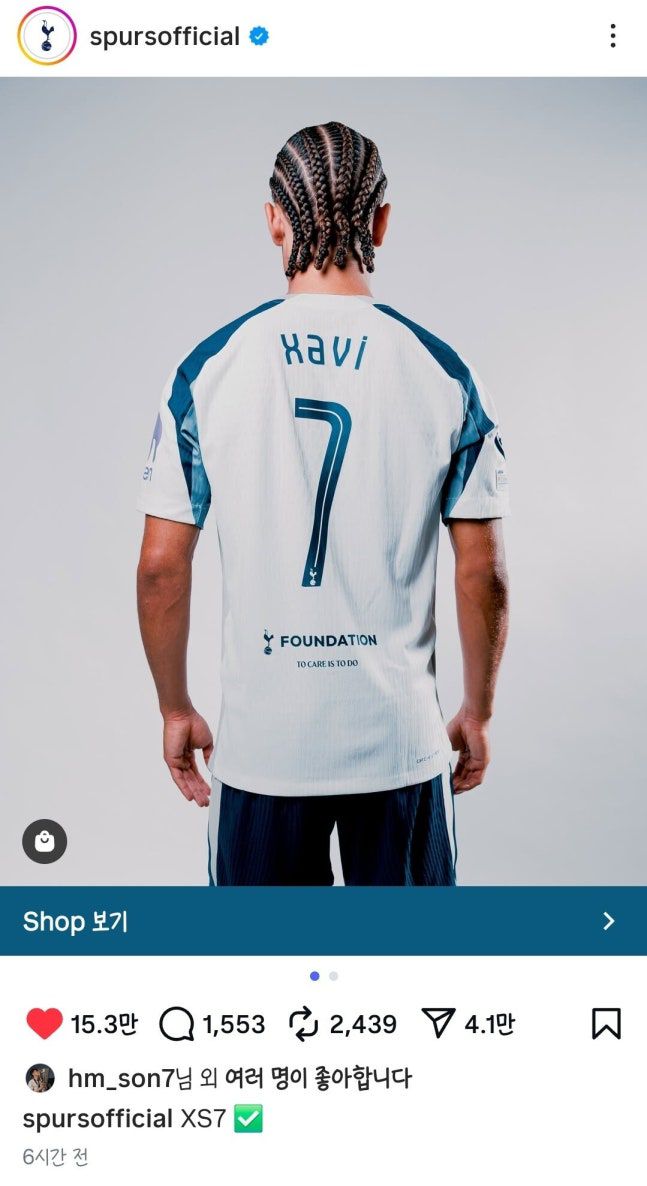
Task: Open the post image of Xavi 7 shirt
Action: click(x=323, y=481)
